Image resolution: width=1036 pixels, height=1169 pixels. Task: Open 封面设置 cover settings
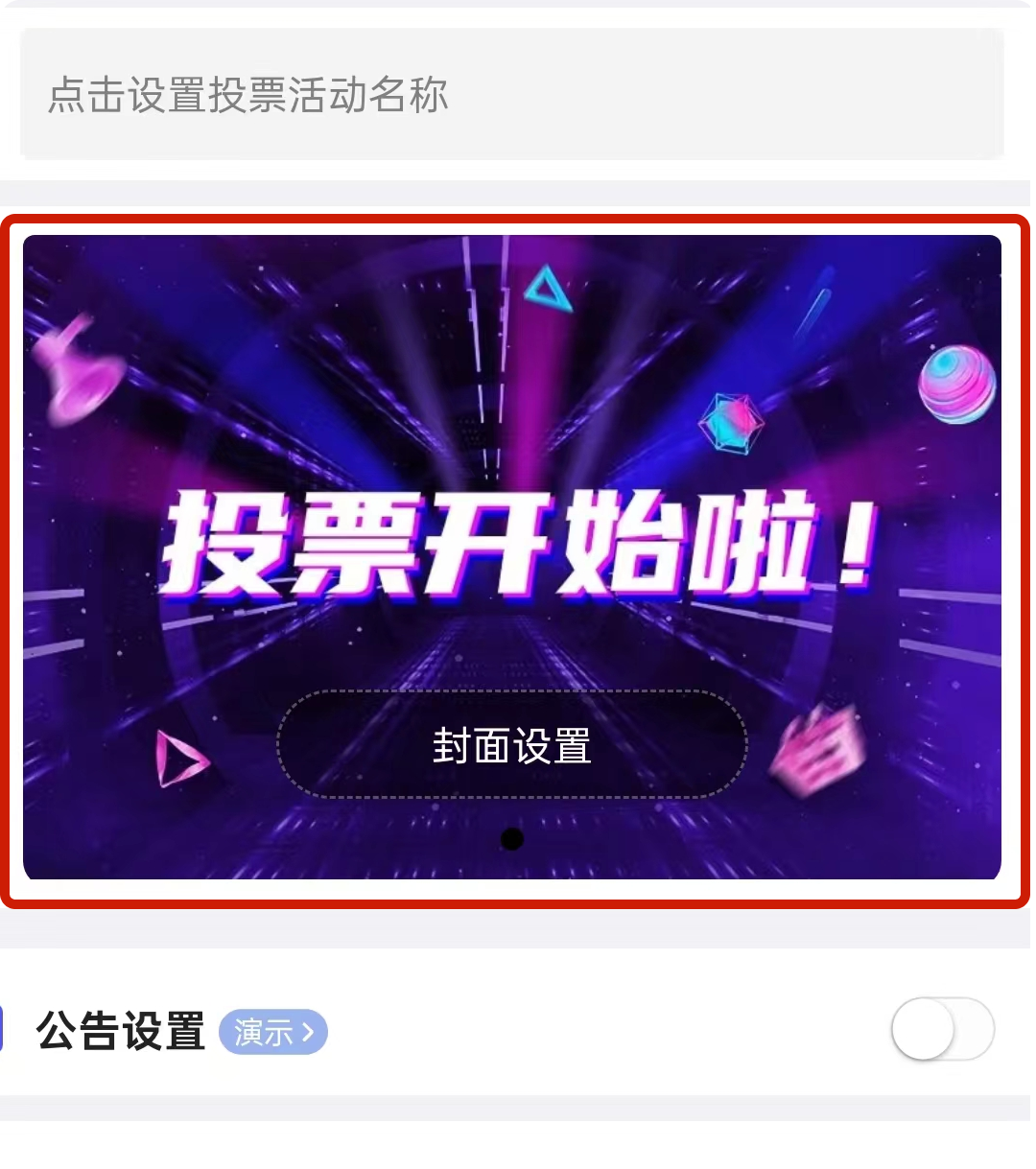[x=511, y=745]
